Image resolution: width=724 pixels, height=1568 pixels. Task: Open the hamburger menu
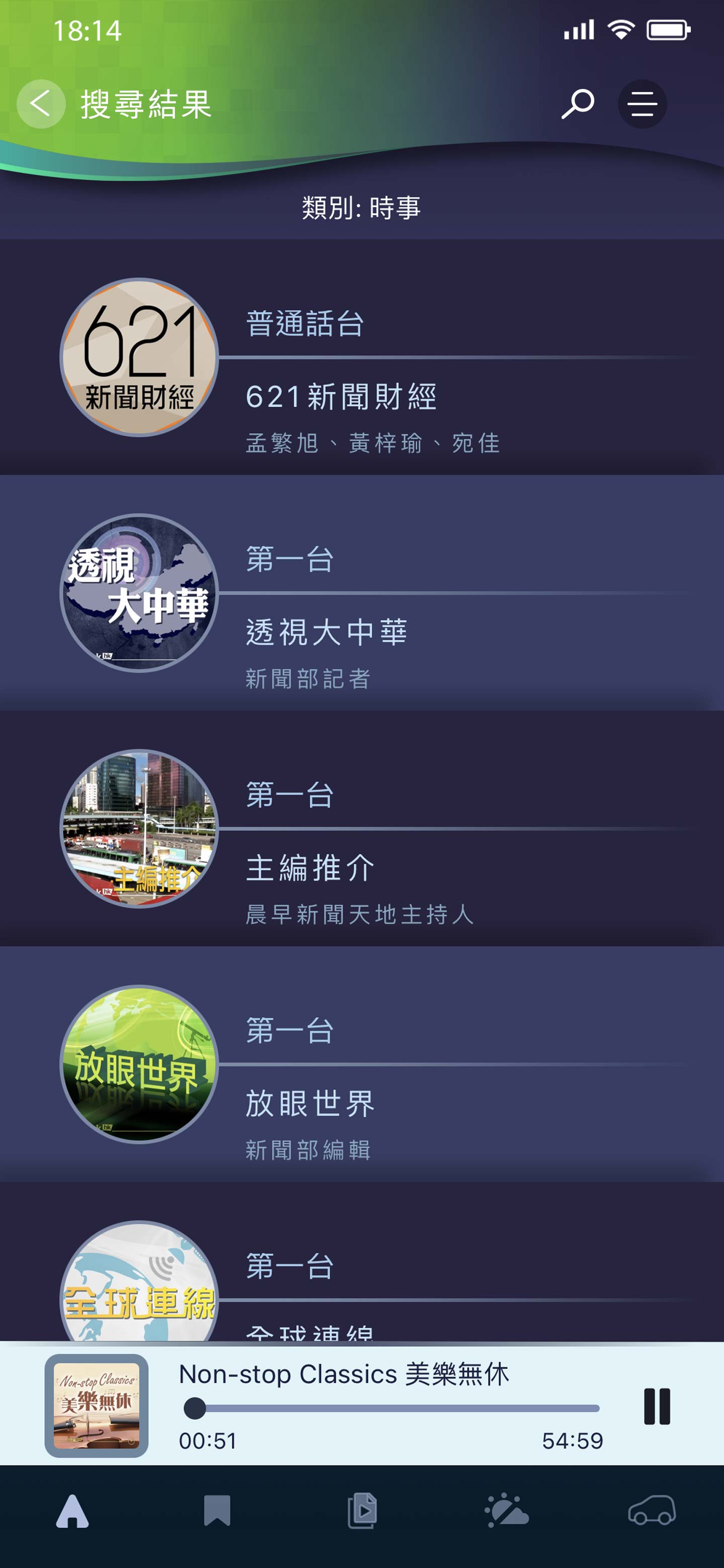tap(642, 104)
